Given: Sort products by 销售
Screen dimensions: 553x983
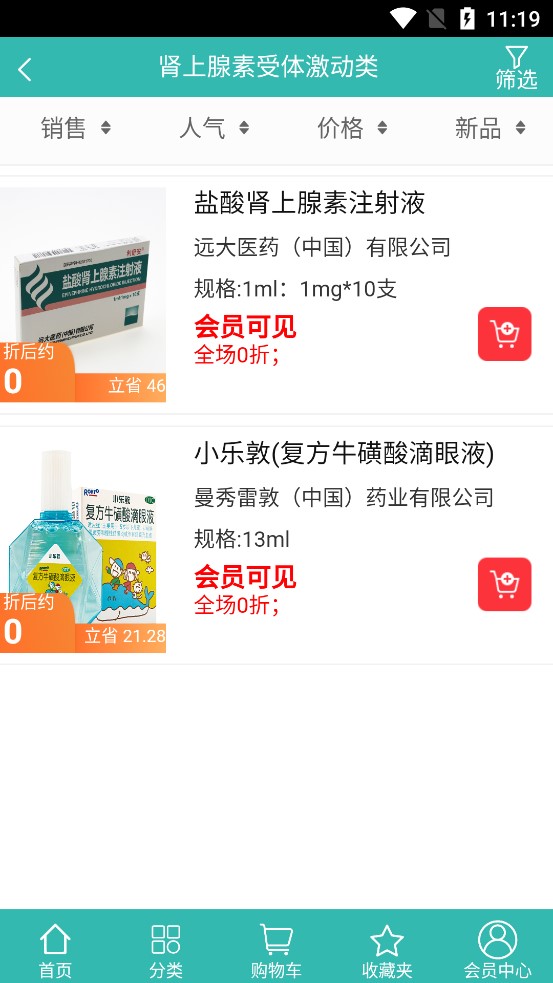Looking at the screenshot, I should click(x=76, y=128).
